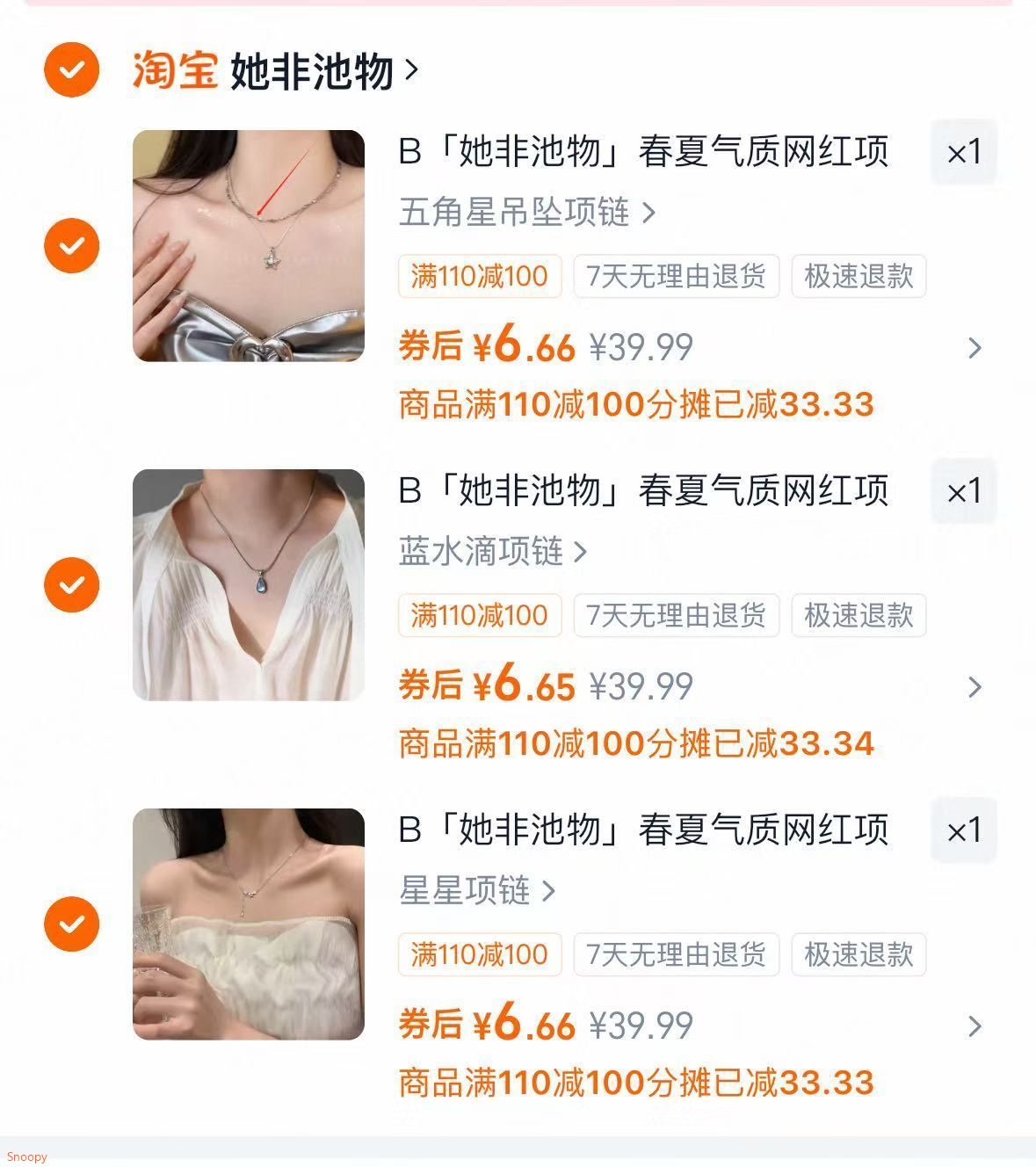Viewport: 1036px width, 1167px height.
Task: View the 蓝水滴项链 product image
Action: [x=249, y=585]
